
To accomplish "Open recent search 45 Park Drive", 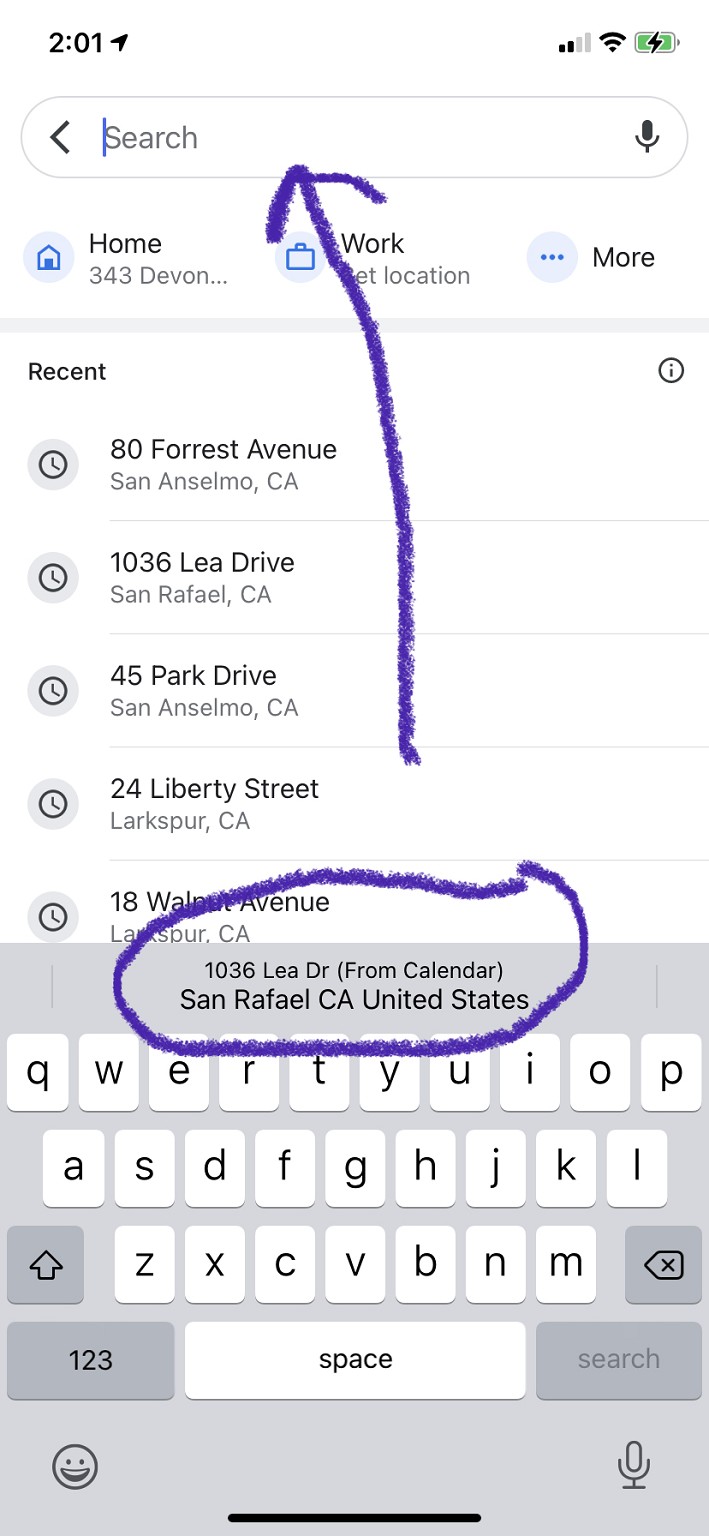I will click(354, 691).
